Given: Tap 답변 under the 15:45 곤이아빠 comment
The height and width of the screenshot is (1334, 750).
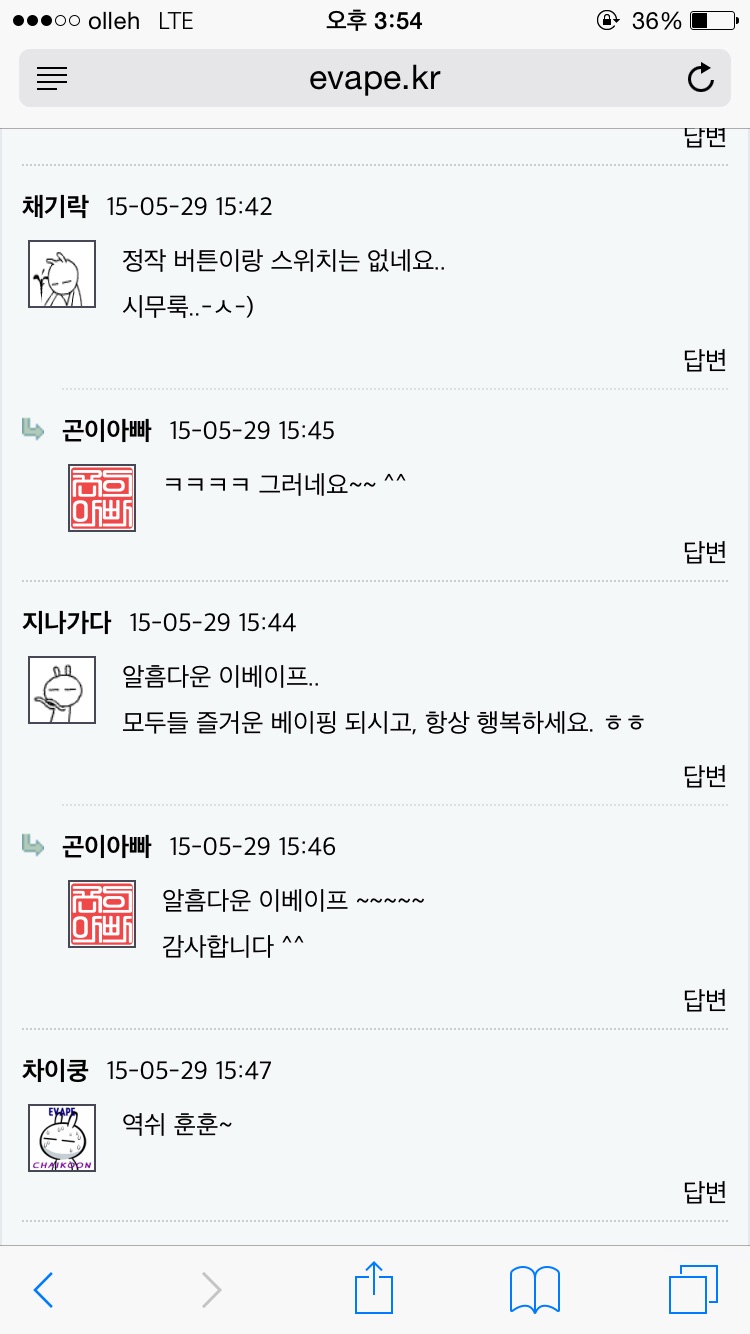Looking at the screenshot, I should (x=704, y=552).
